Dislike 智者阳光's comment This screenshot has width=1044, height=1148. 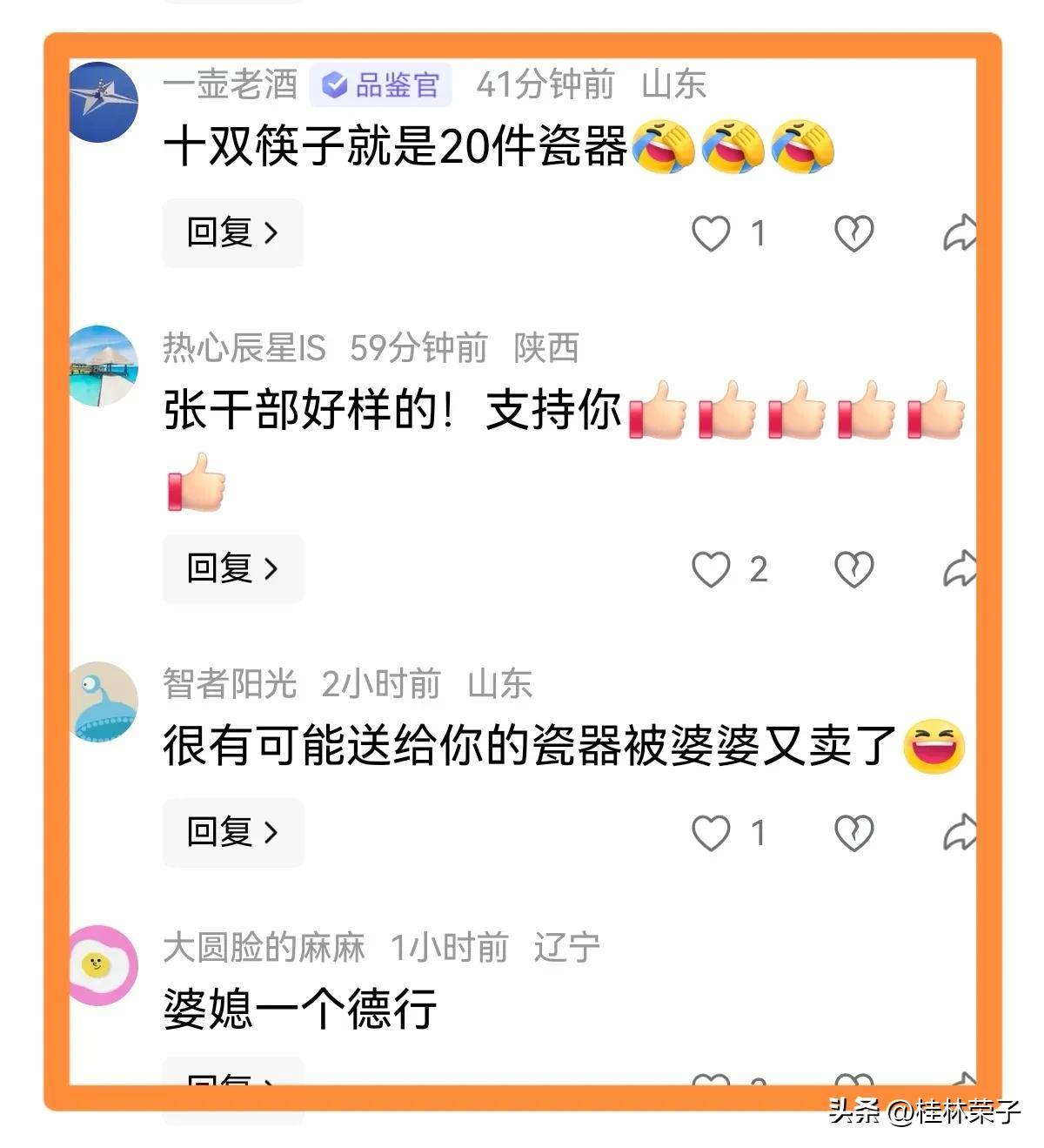853,833
